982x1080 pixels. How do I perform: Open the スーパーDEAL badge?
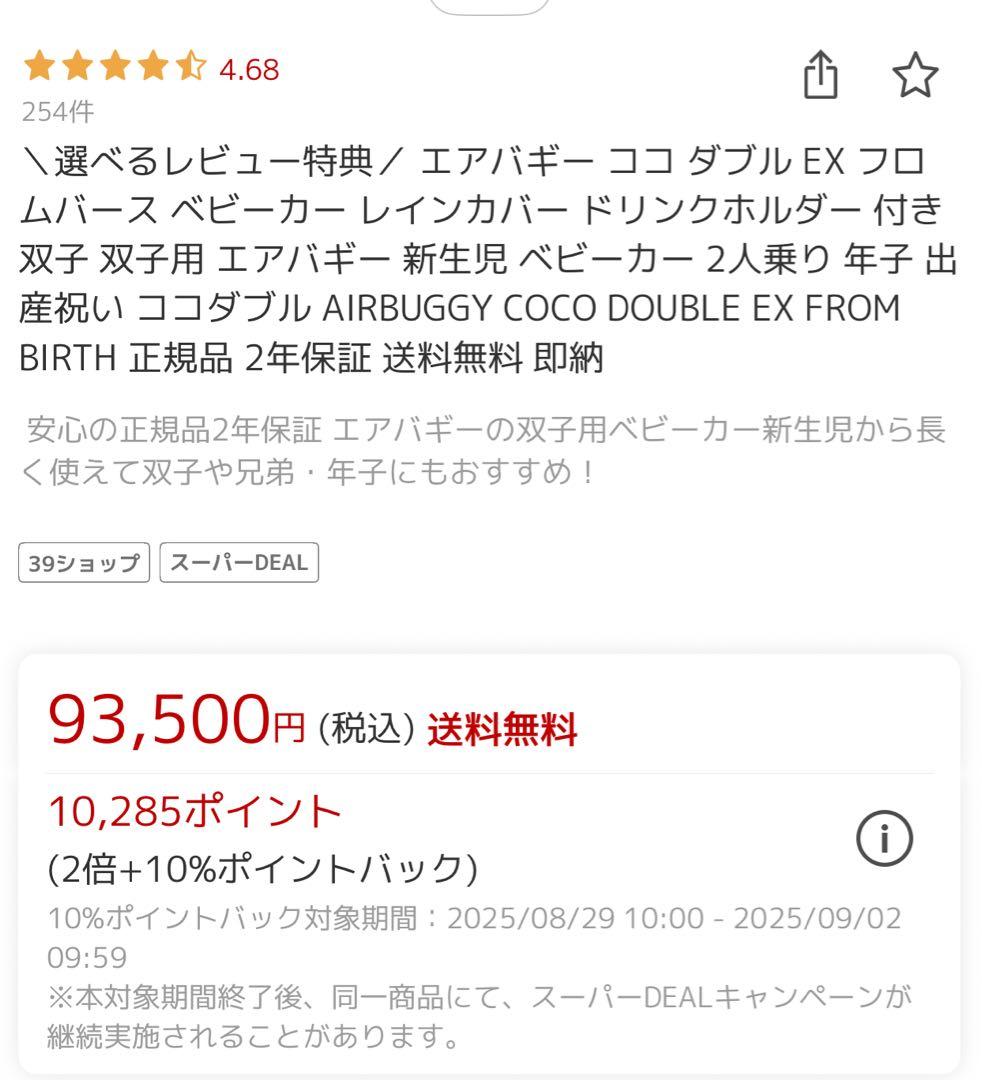(x=238, y=562)
